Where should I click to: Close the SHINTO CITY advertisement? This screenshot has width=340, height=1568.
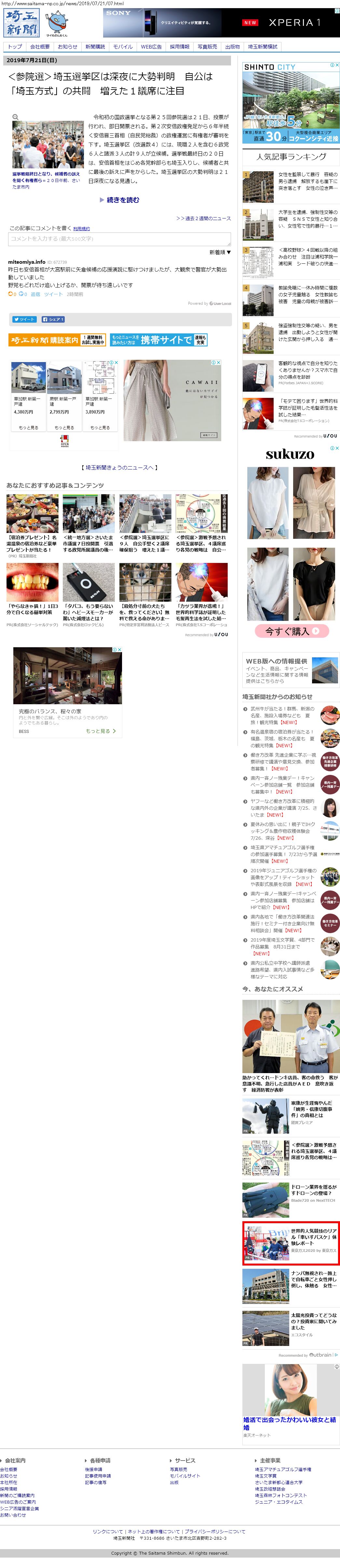(x=336, y=65)
